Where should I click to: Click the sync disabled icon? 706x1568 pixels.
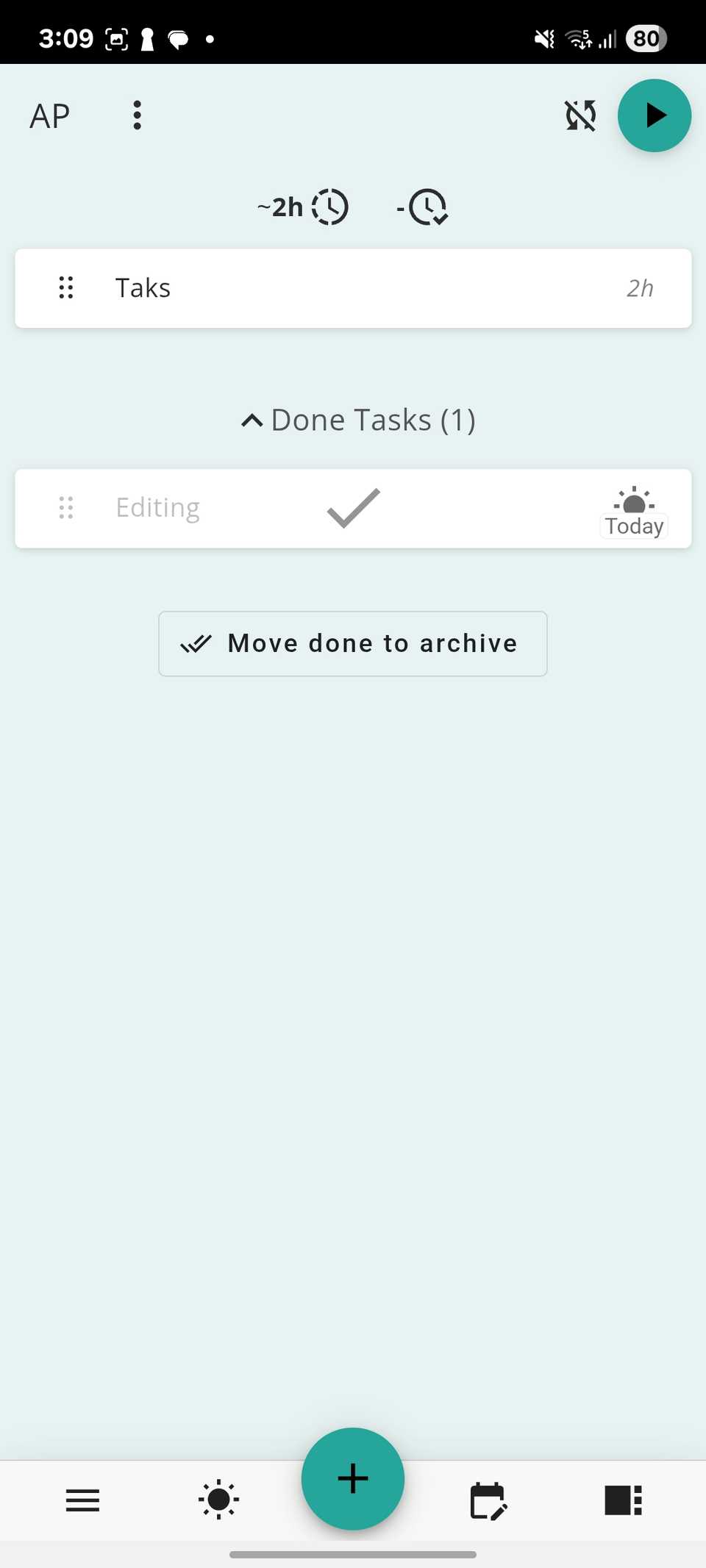tap(580, 115)
